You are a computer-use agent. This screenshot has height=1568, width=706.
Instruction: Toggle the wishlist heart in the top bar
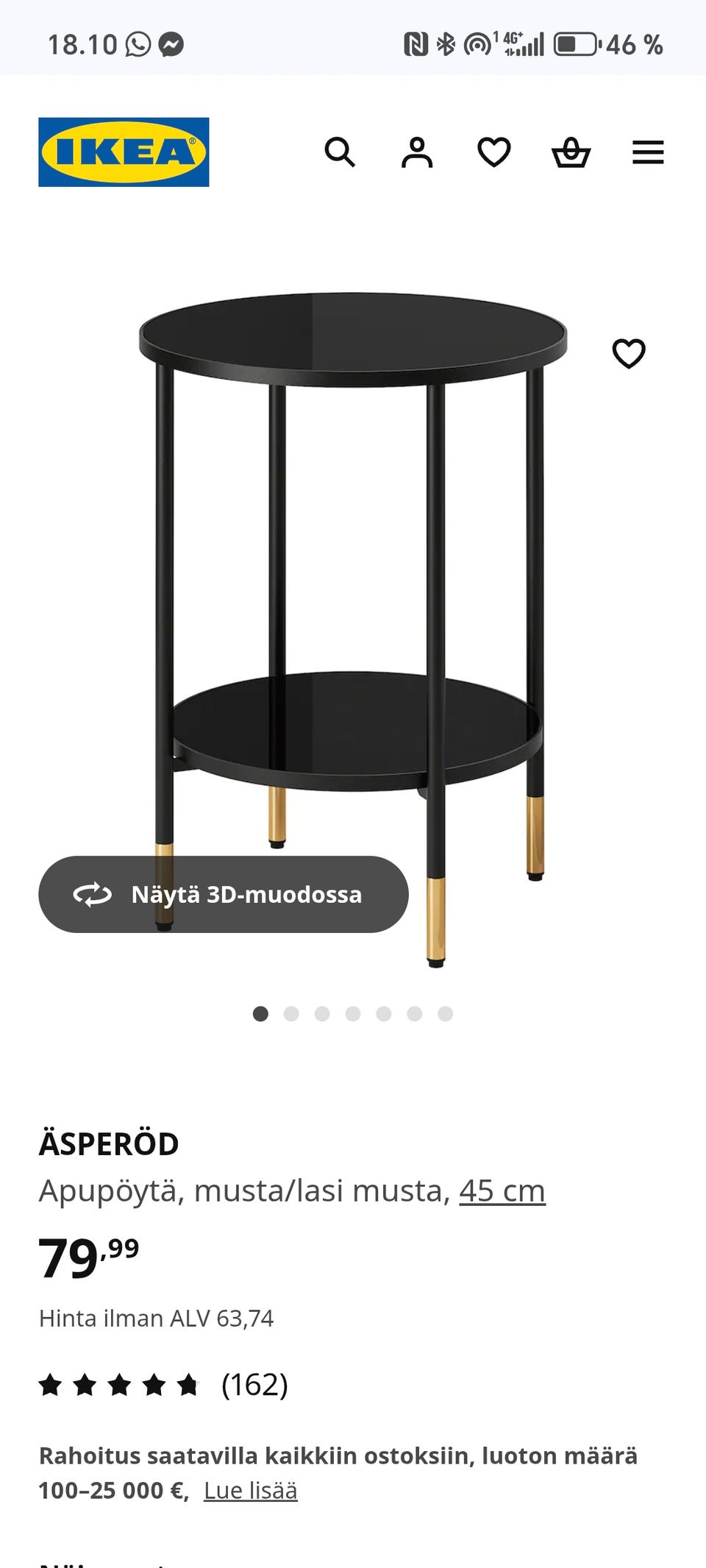click(494, 152)
